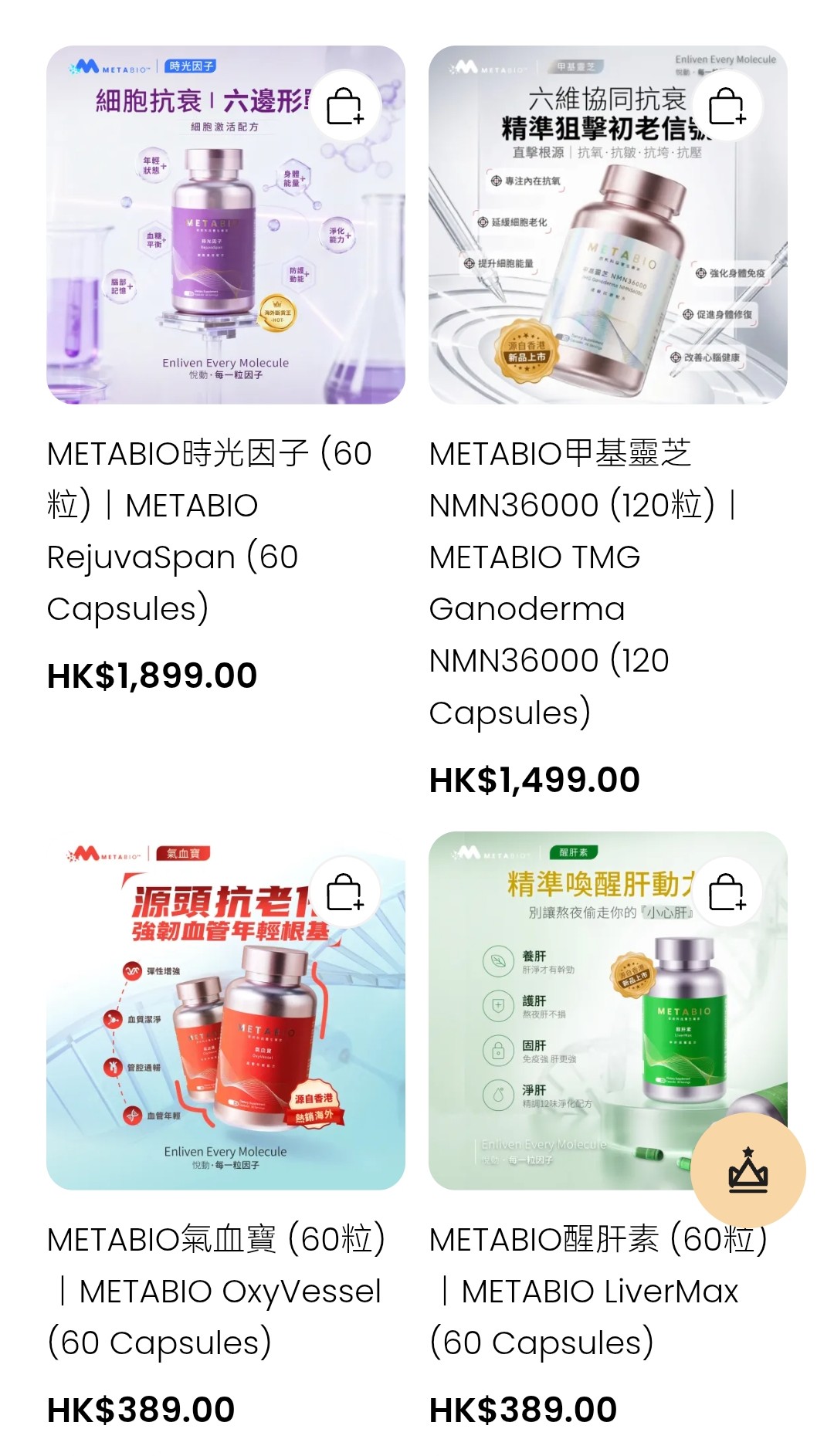Add METABIO TMG Ganoderma NMN36000 to cart
The height and width of the screenshot is (1456, 834).
(x=726, y=106)
